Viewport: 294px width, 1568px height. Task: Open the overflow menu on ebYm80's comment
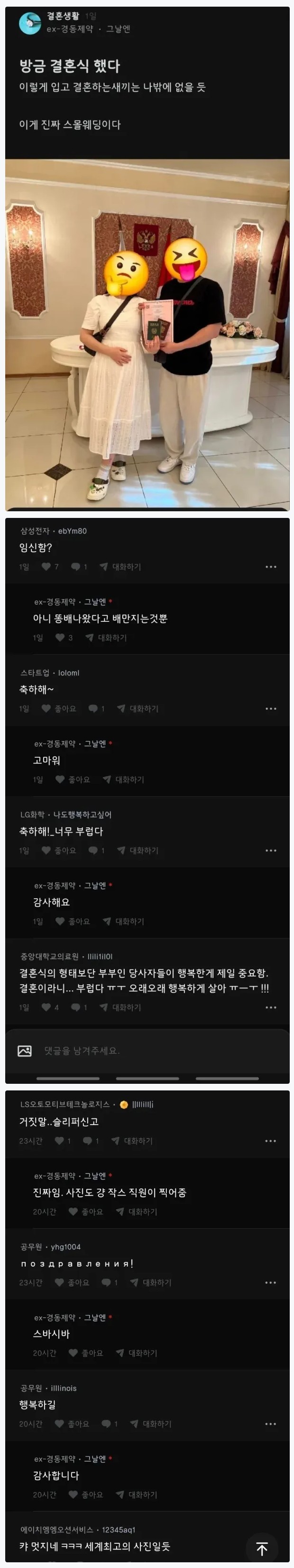[271, 567]
